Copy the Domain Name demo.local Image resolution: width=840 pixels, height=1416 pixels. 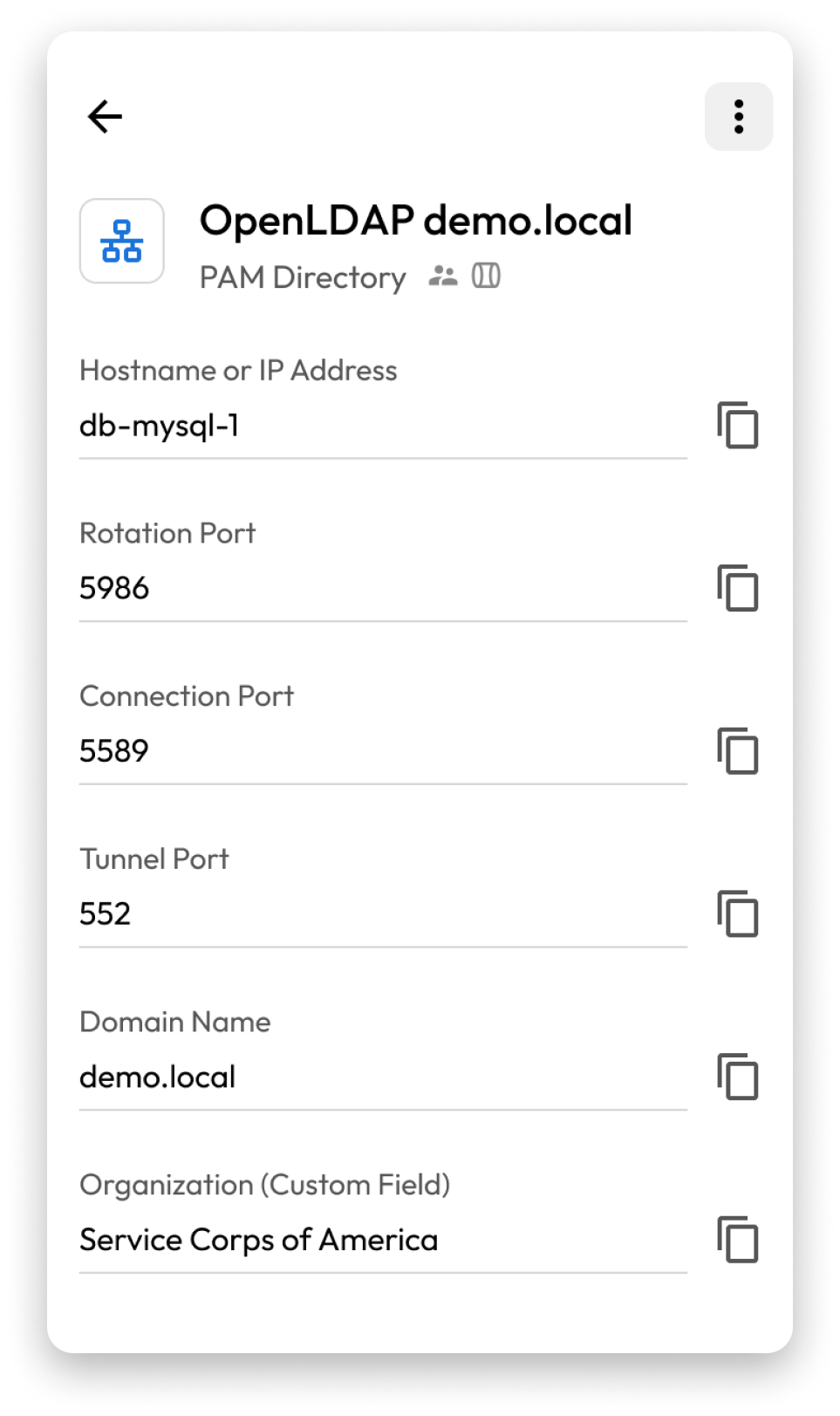tap(737, 1078)
